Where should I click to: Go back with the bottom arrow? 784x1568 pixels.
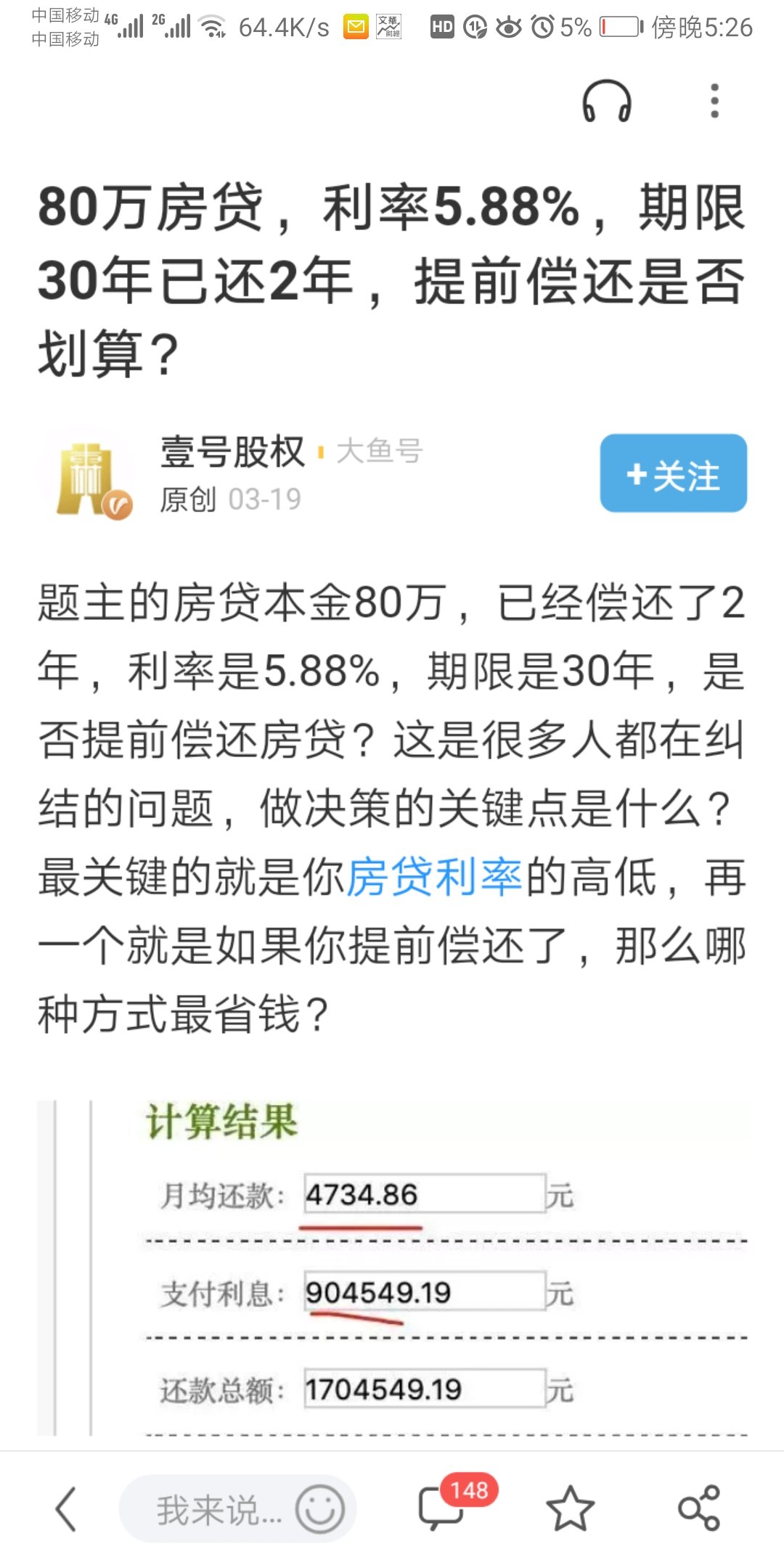pos(66,1509)
